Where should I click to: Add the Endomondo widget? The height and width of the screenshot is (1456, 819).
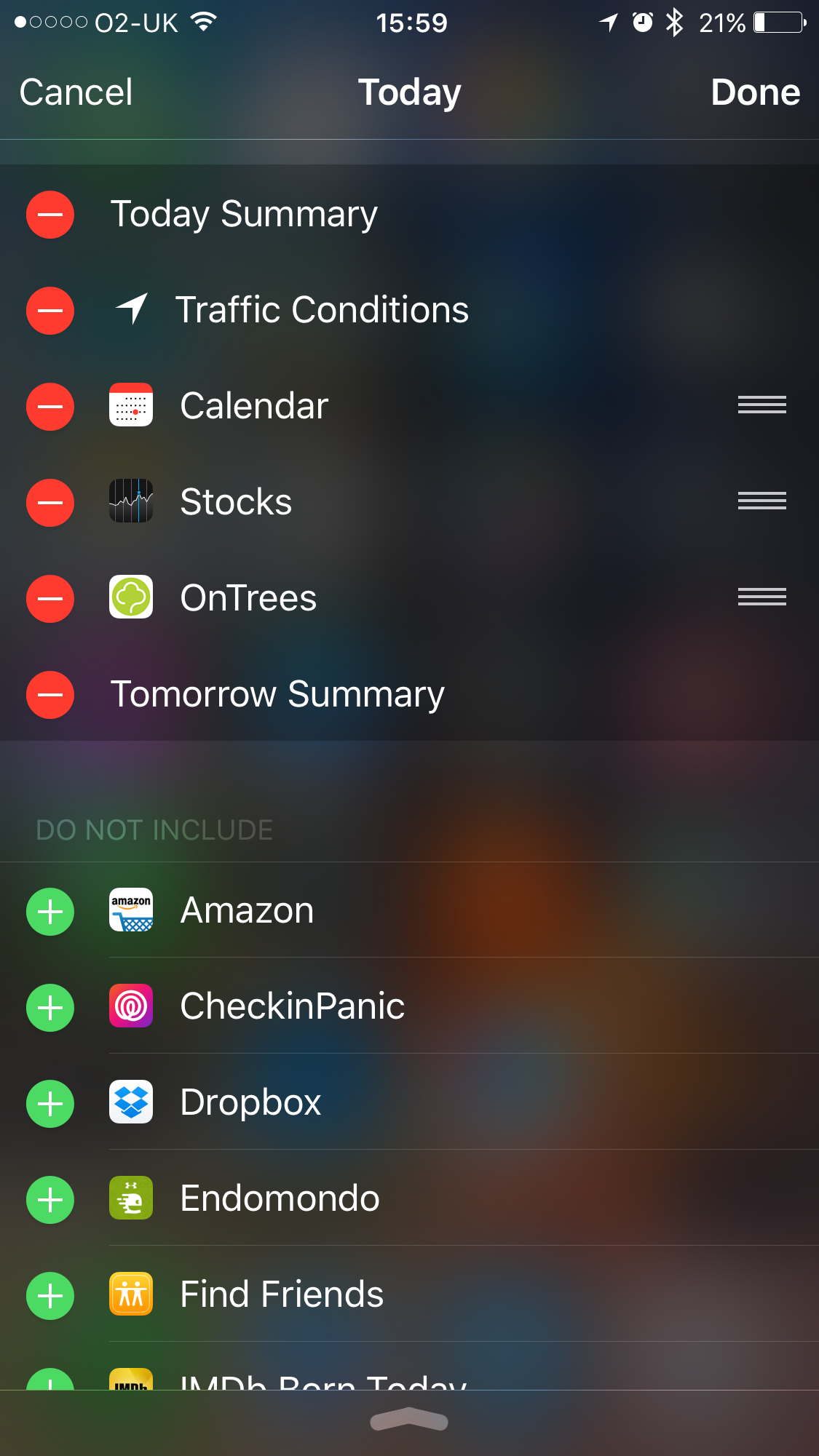tap(50, 1200)
